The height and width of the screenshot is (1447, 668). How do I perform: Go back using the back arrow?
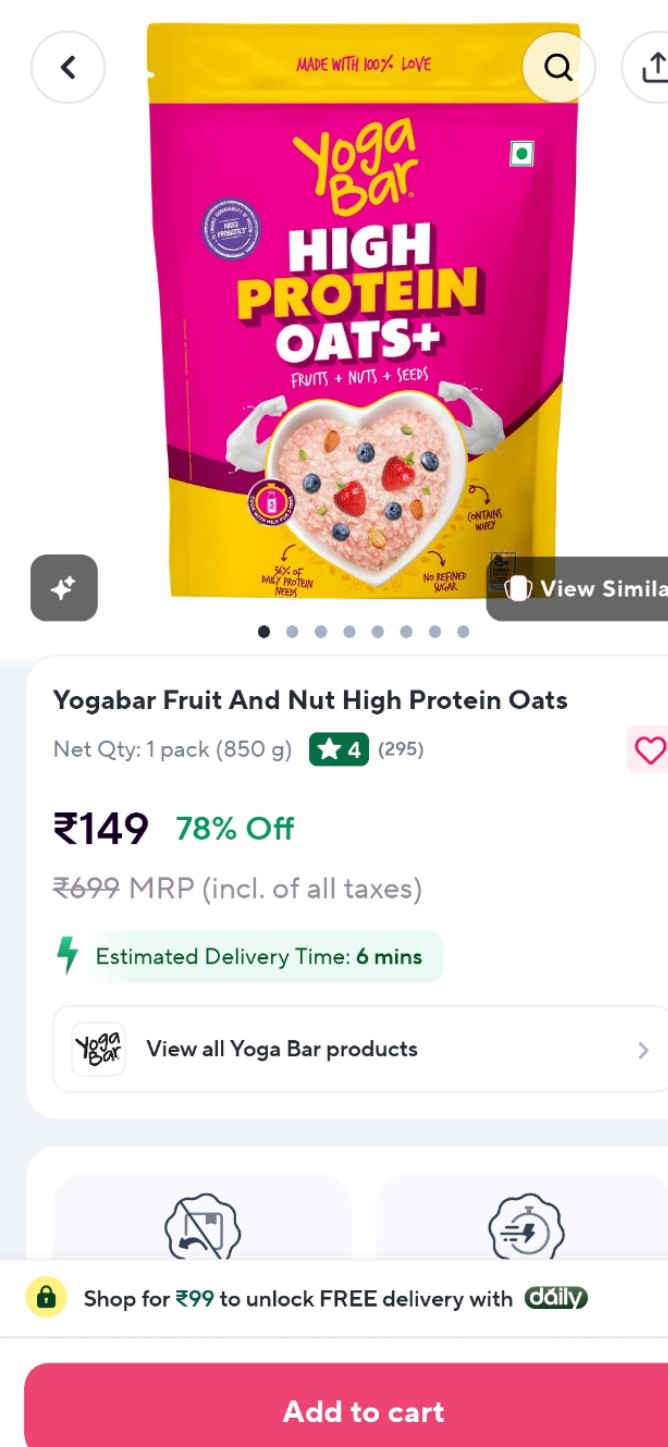tap(68, 67)
